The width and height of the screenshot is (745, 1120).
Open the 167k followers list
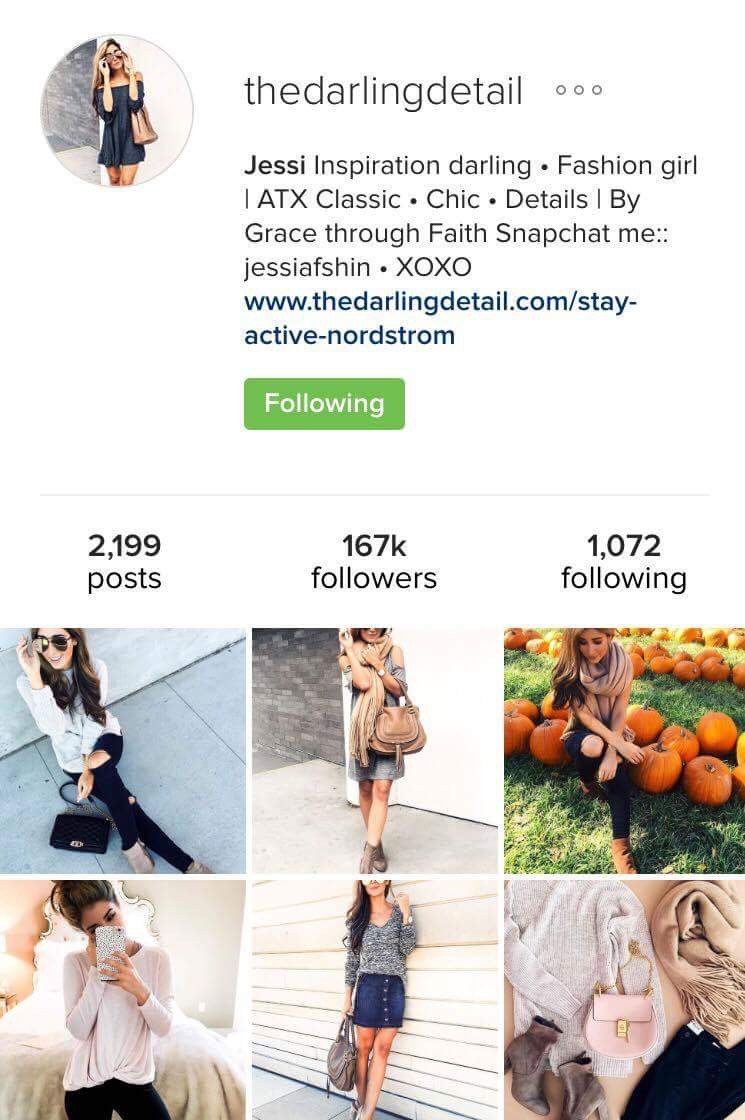click(374, 562)
